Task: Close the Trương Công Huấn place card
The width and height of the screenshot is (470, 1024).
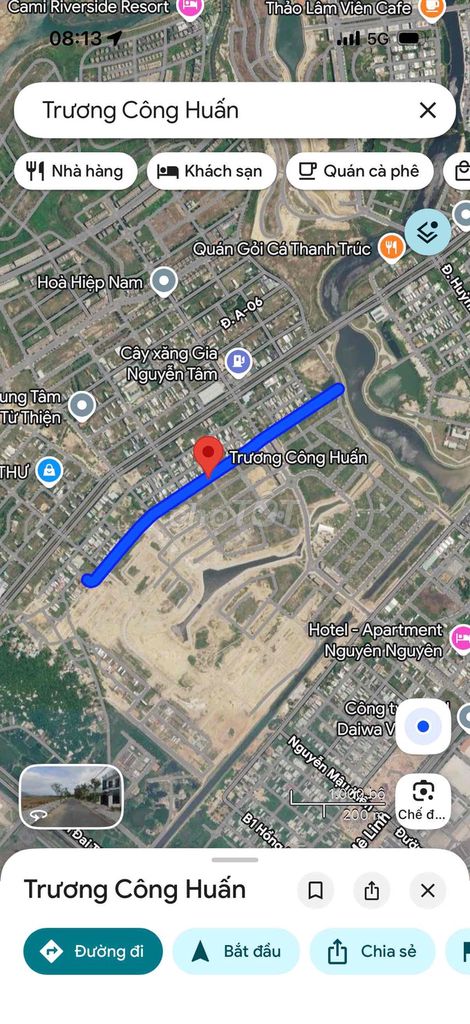Action: point(428,890)
